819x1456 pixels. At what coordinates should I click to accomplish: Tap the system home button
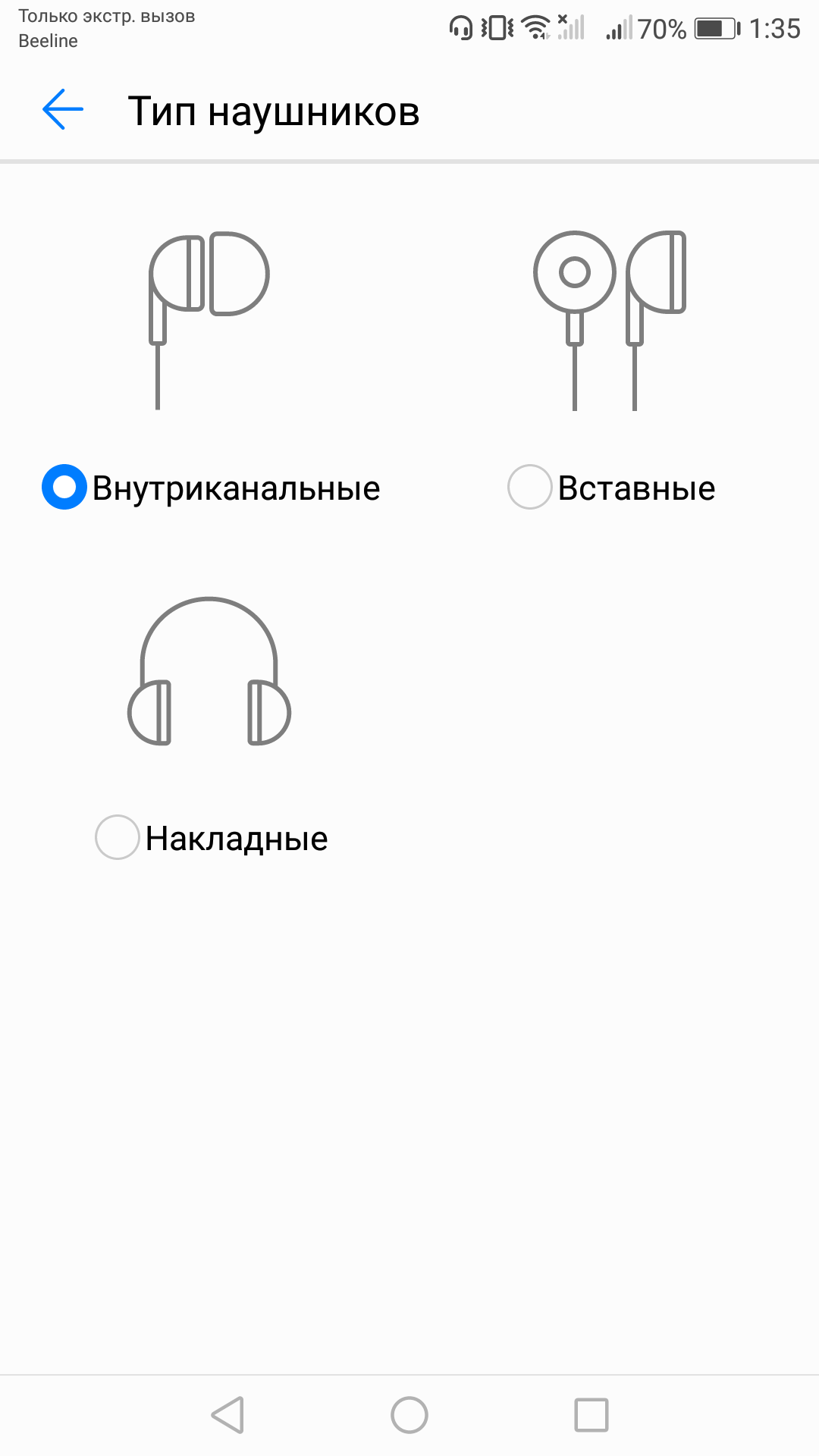coord(409,1415)
